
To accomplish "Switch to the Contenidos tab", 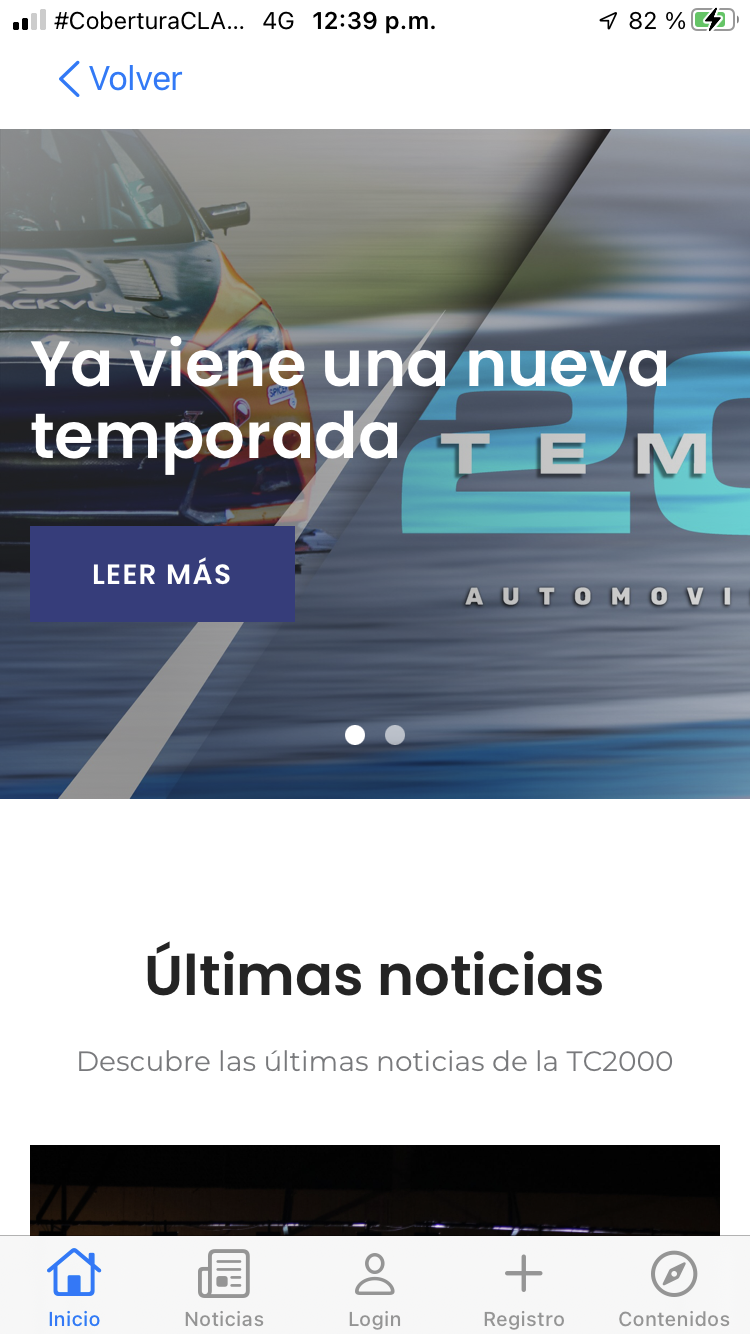I will pos(674,1288).
